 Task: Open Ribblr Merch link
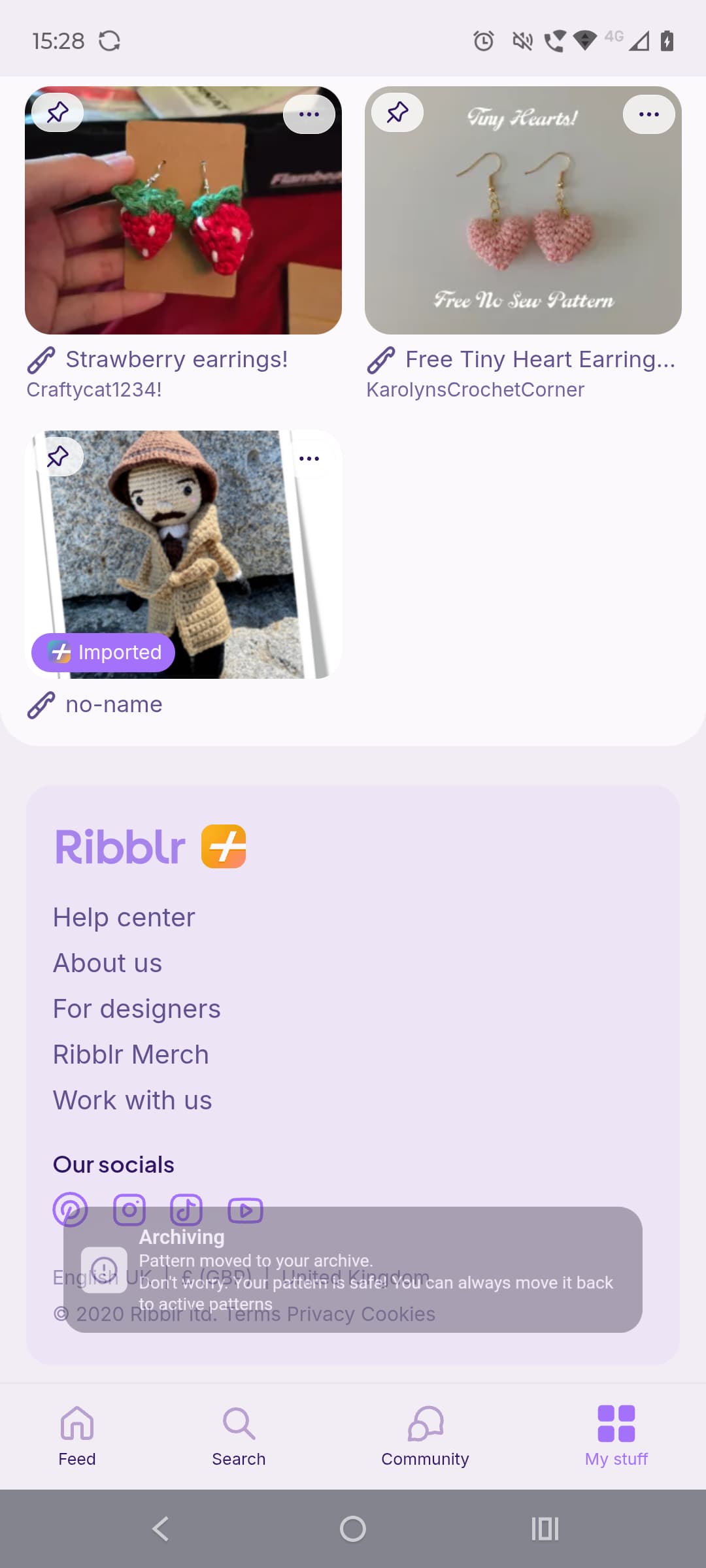[x=131, y=1054]
